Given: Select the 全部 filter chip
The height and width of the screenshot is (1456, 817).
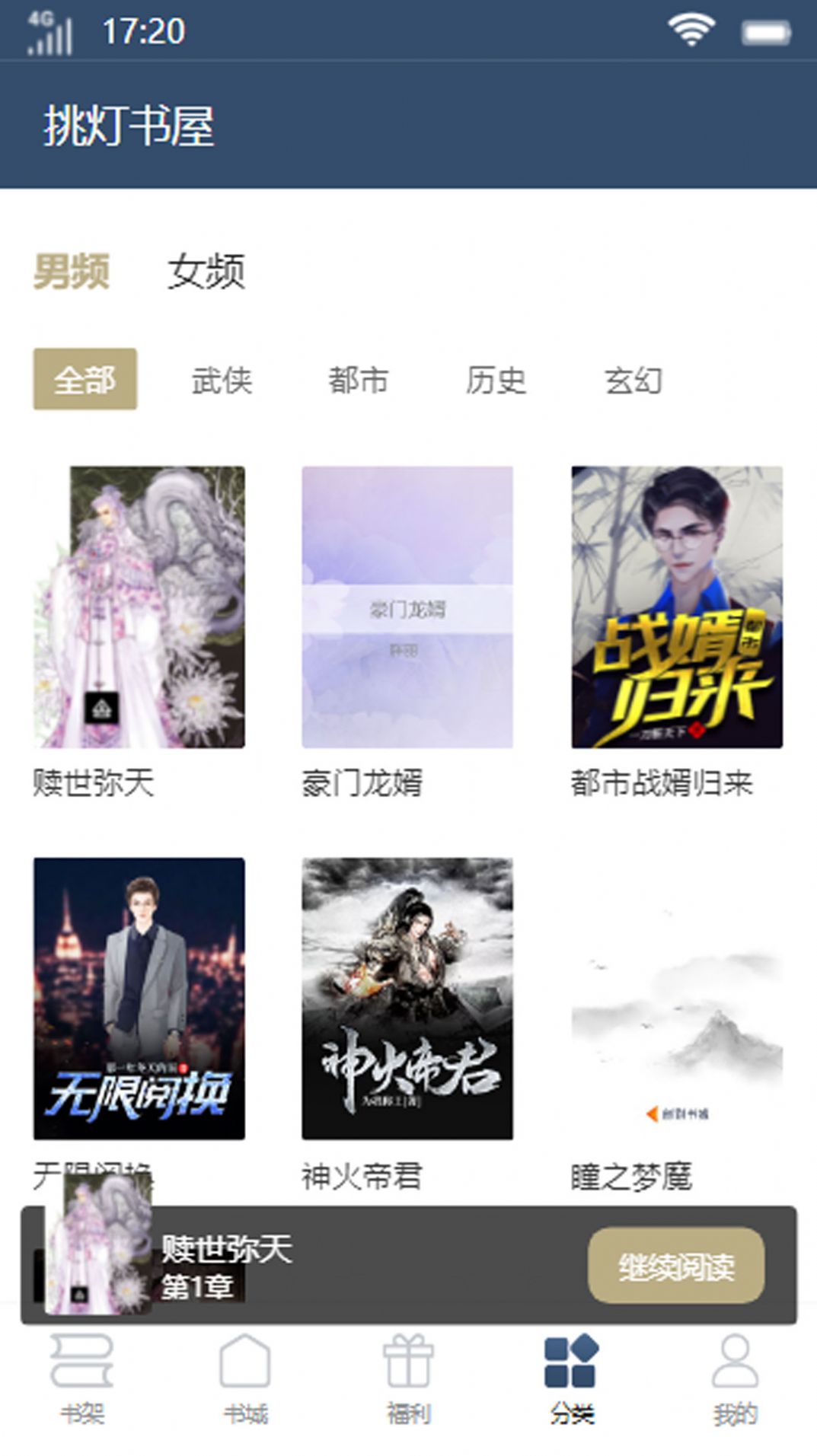Looking at the screenshot, I should (85, 380).
